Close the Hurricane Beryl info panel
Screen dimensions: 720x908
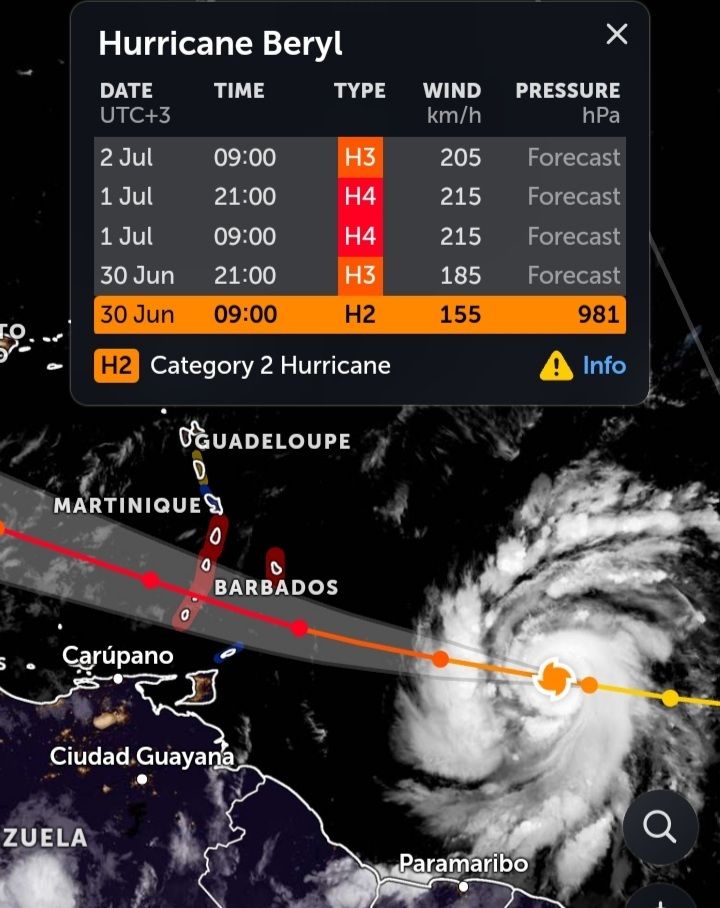click(x=617, y=35)
